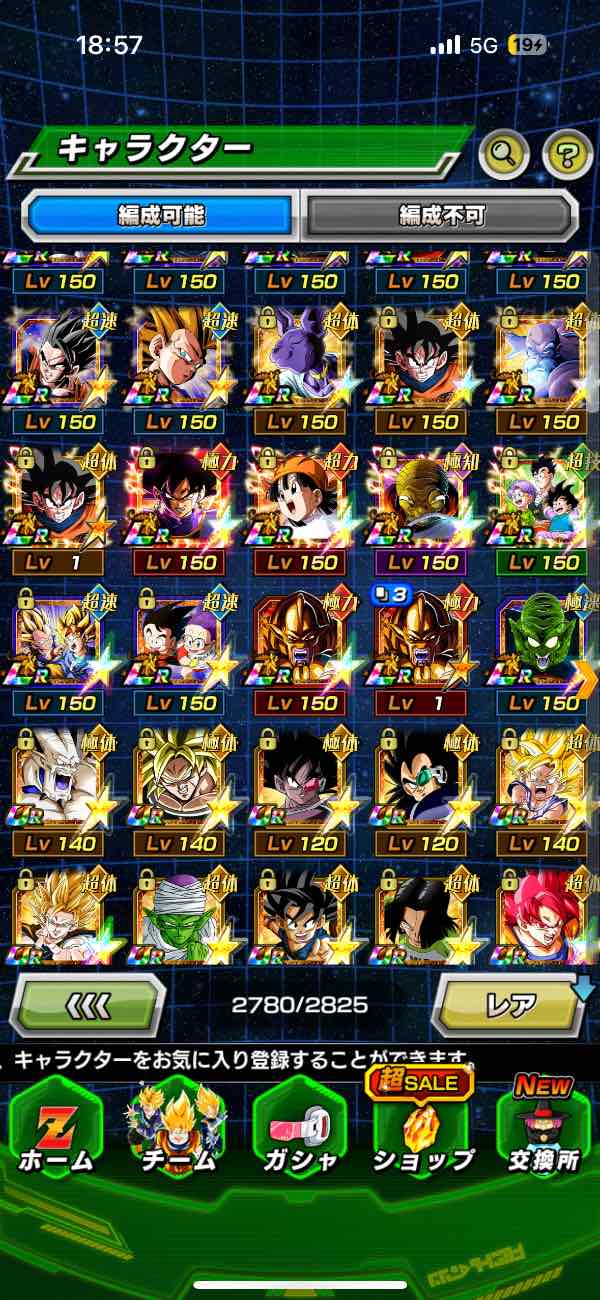Screen dimensions: 600x1300
Task: Open the help question mark
Action: (x=567, y=153)
